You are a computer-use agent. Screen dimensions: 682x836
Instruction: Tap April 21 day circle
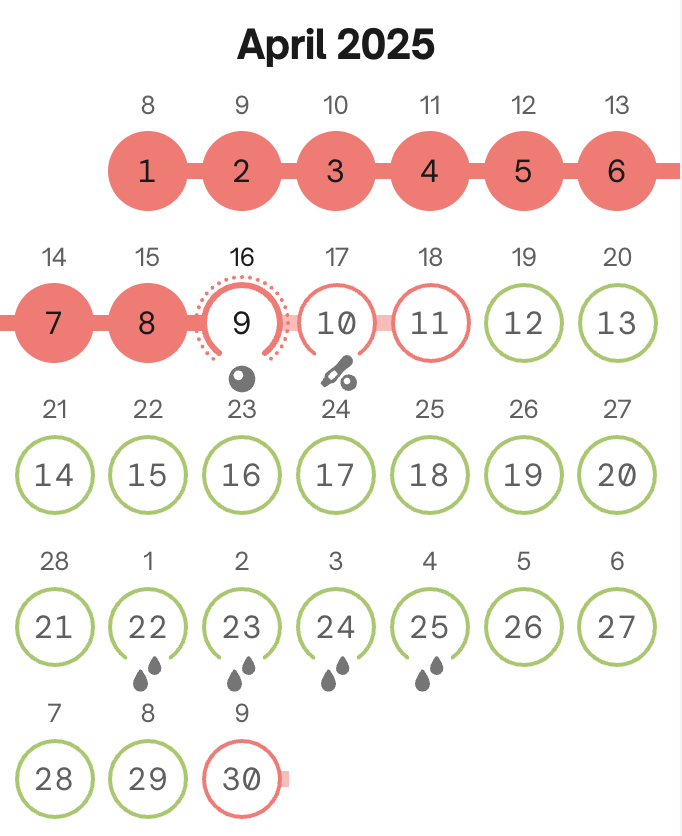point(54,627)
